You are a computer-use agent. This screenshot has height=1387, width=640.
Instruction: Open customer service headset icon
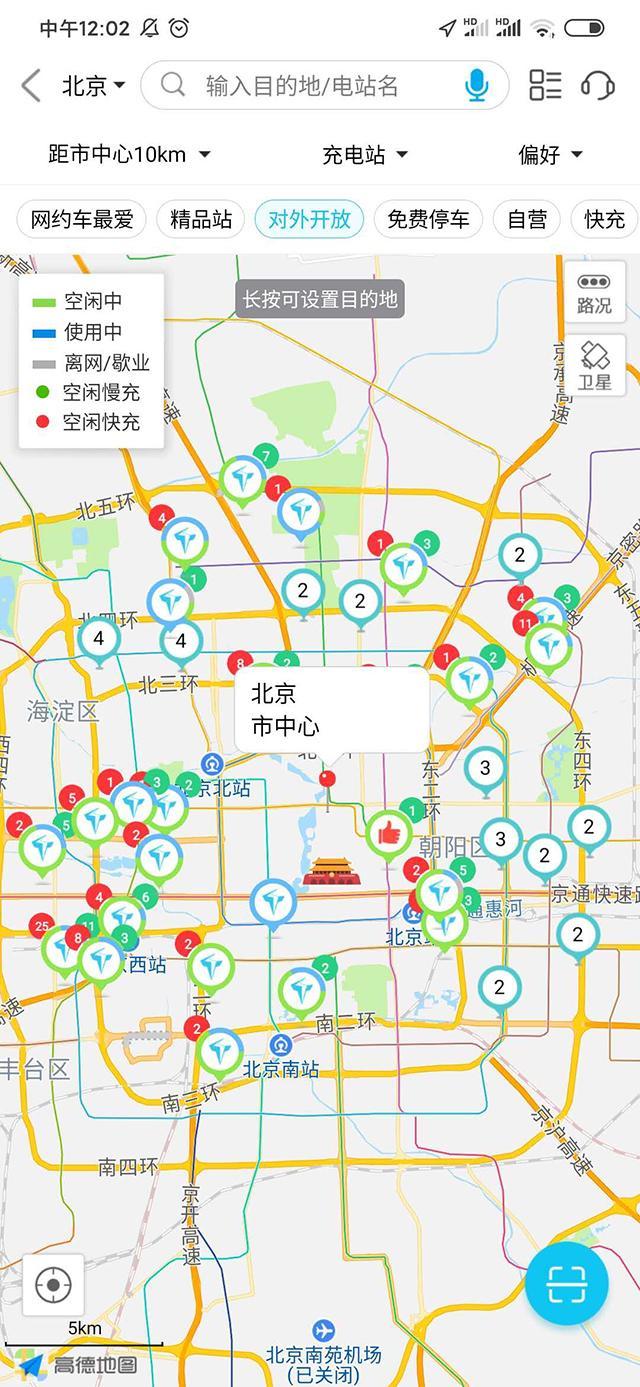pos(598,86)
